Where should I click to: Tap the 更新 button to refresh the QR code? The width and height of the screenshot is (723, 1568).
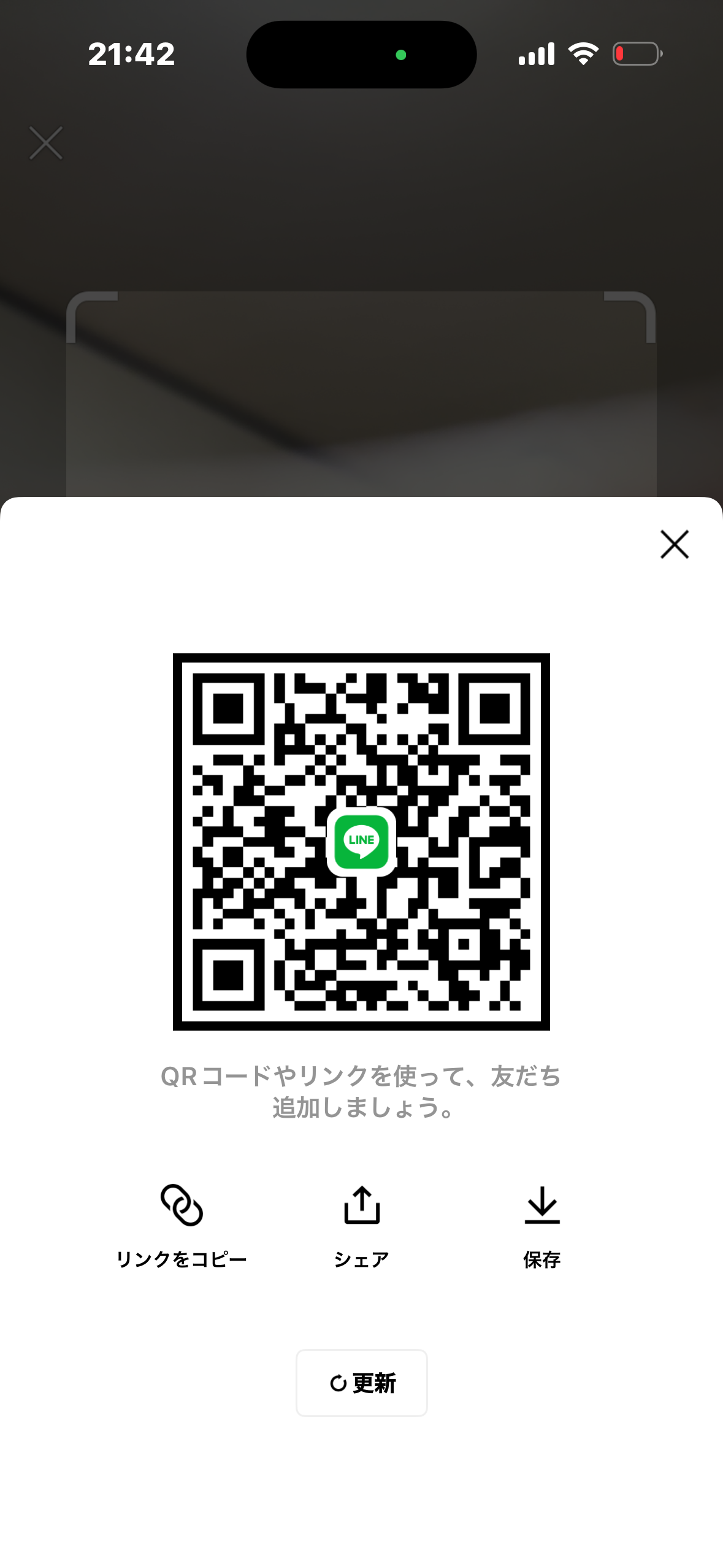point(361,1382)
